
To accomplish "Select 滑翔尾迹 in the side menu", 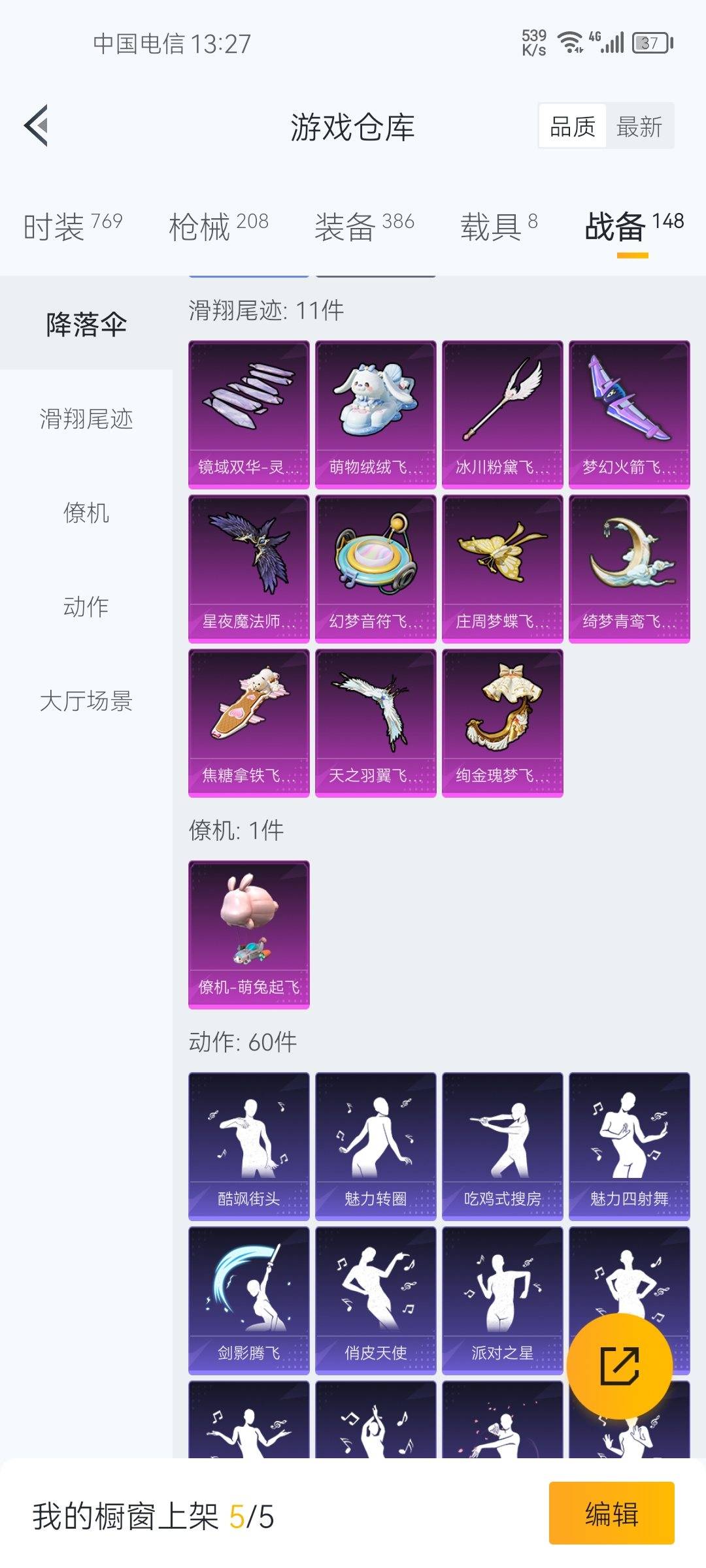I will (x=86, y=419).
